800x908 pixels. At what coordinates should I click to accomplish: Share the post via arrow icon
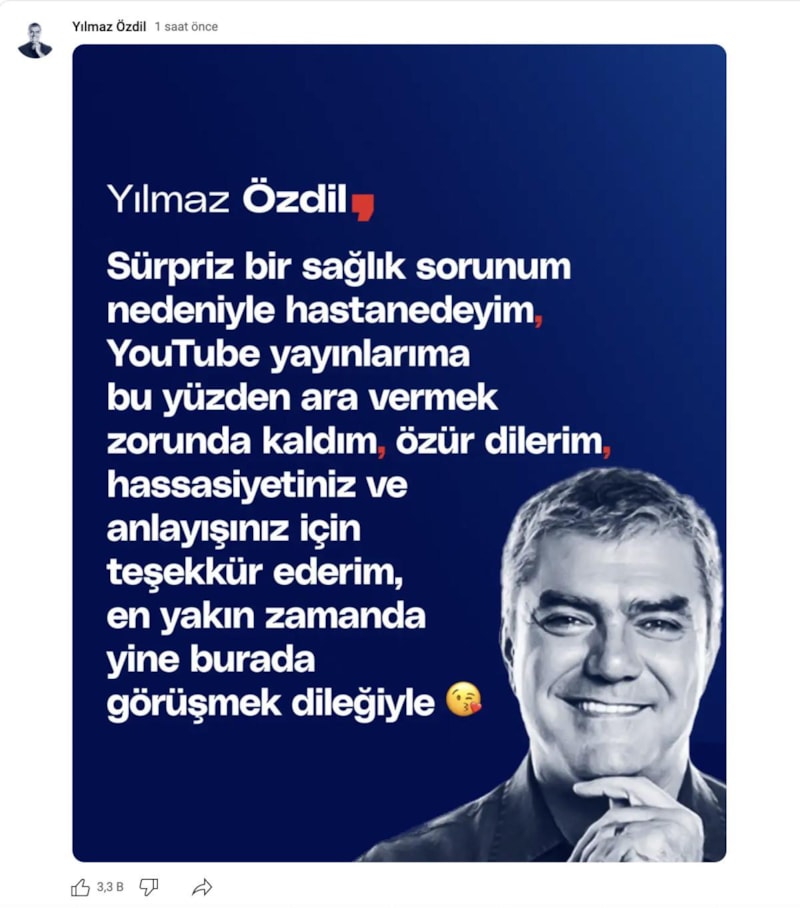click(202, 887)
